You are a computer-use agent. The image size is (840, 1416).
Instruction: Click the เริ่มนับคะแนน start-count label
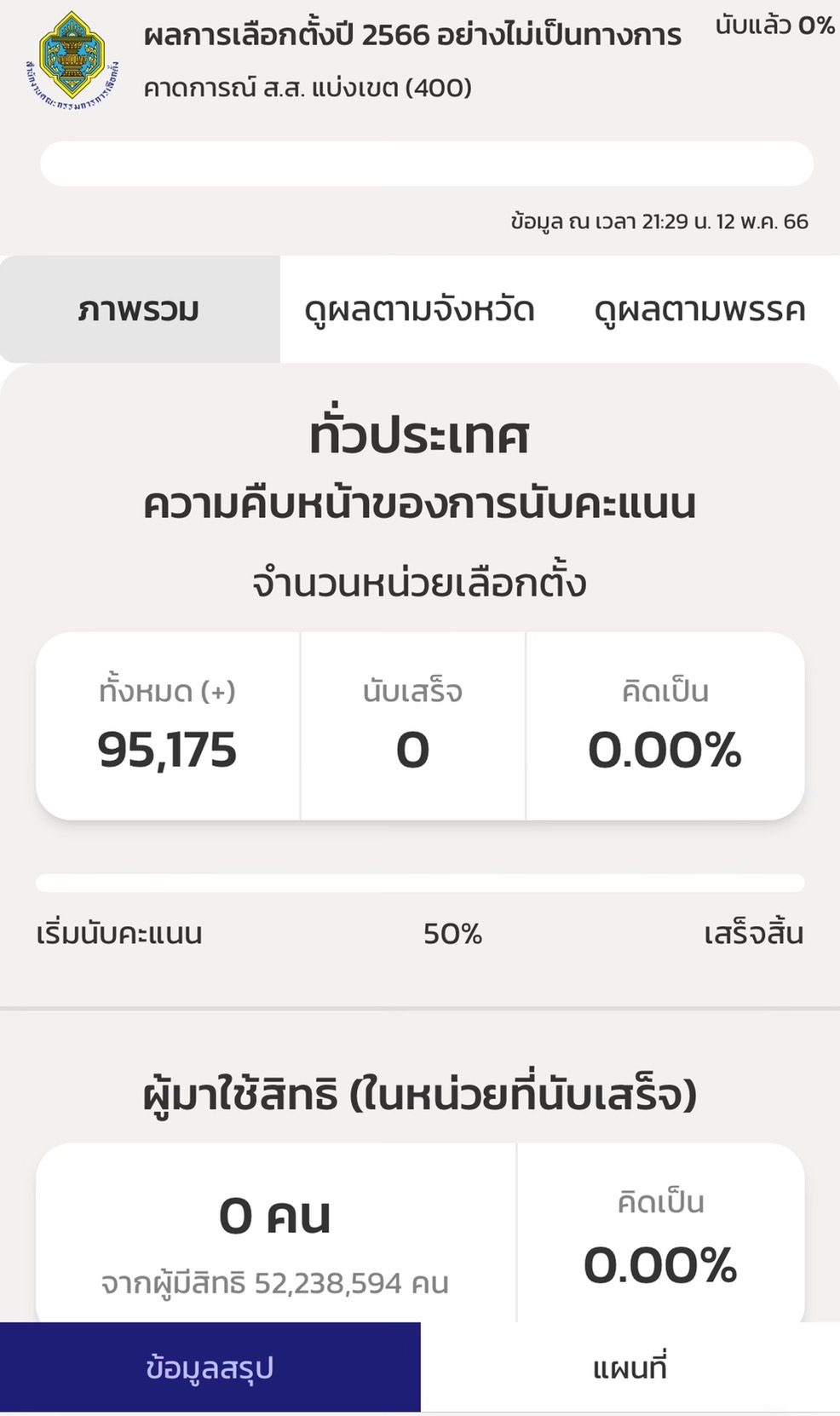tap(118, 934)
